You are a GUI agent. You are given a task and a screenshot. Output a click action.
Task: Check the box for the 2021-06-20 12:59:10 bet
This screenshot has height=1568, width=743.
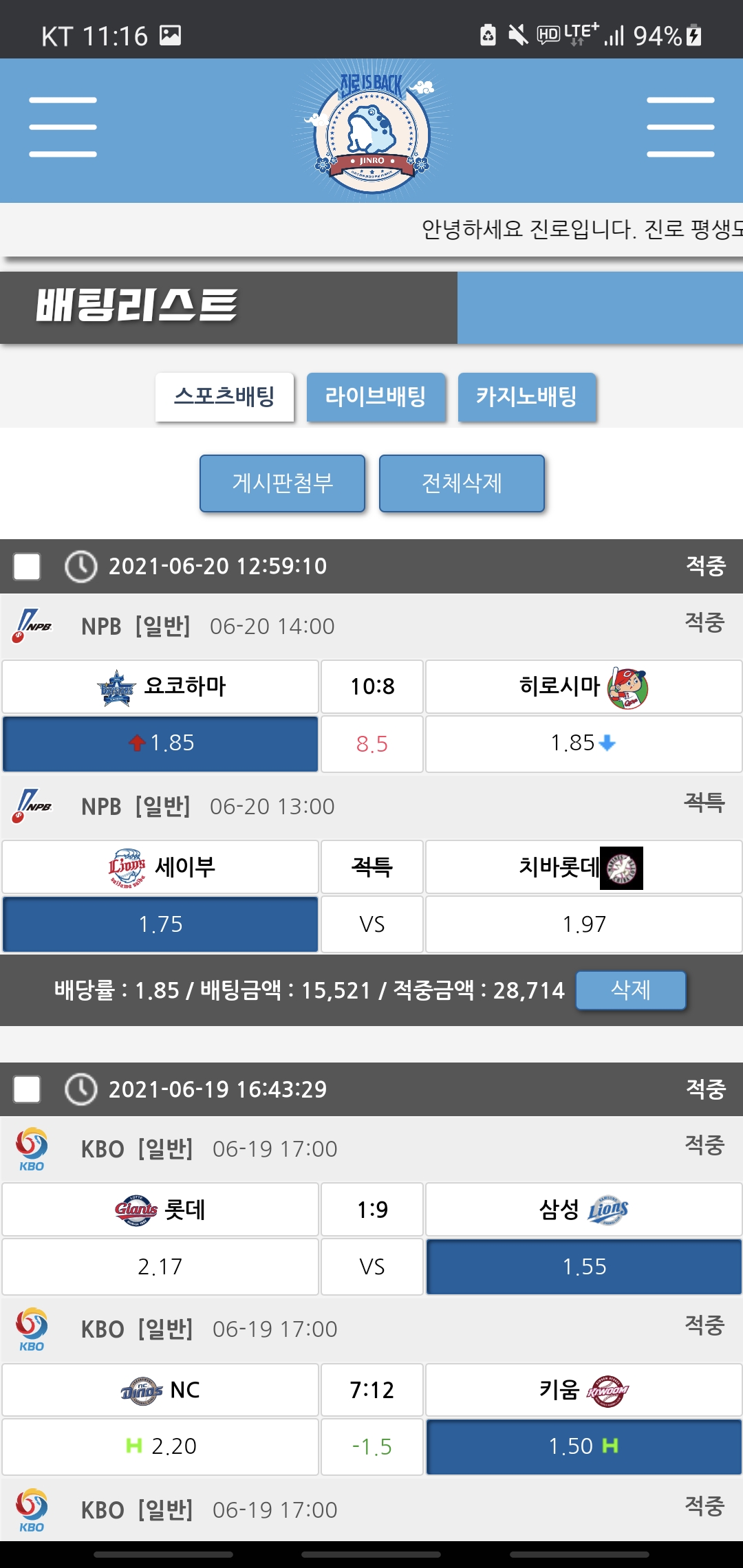[28, 567]
